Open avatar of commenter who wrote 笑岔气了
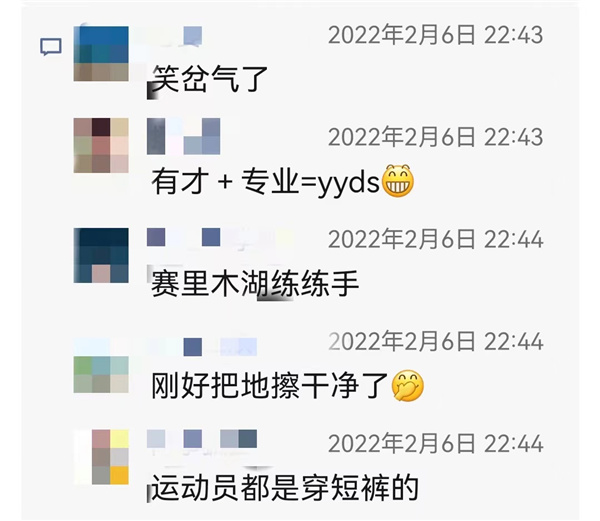600x521 pixels. [x=101, y=54]
